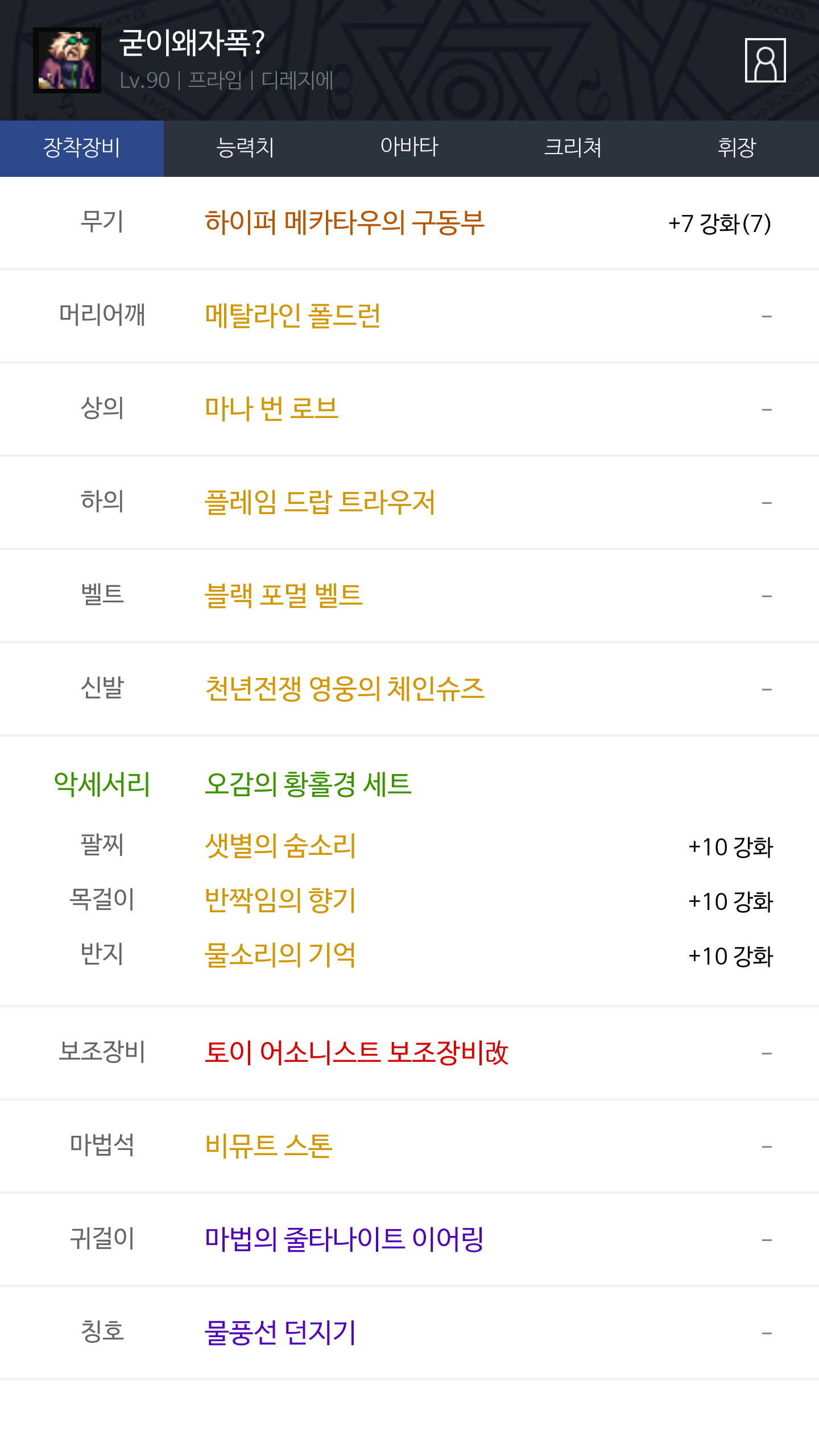Select the 장착장비 tab
This screenshot has width=819, height=1456.
tap(82, 148)
